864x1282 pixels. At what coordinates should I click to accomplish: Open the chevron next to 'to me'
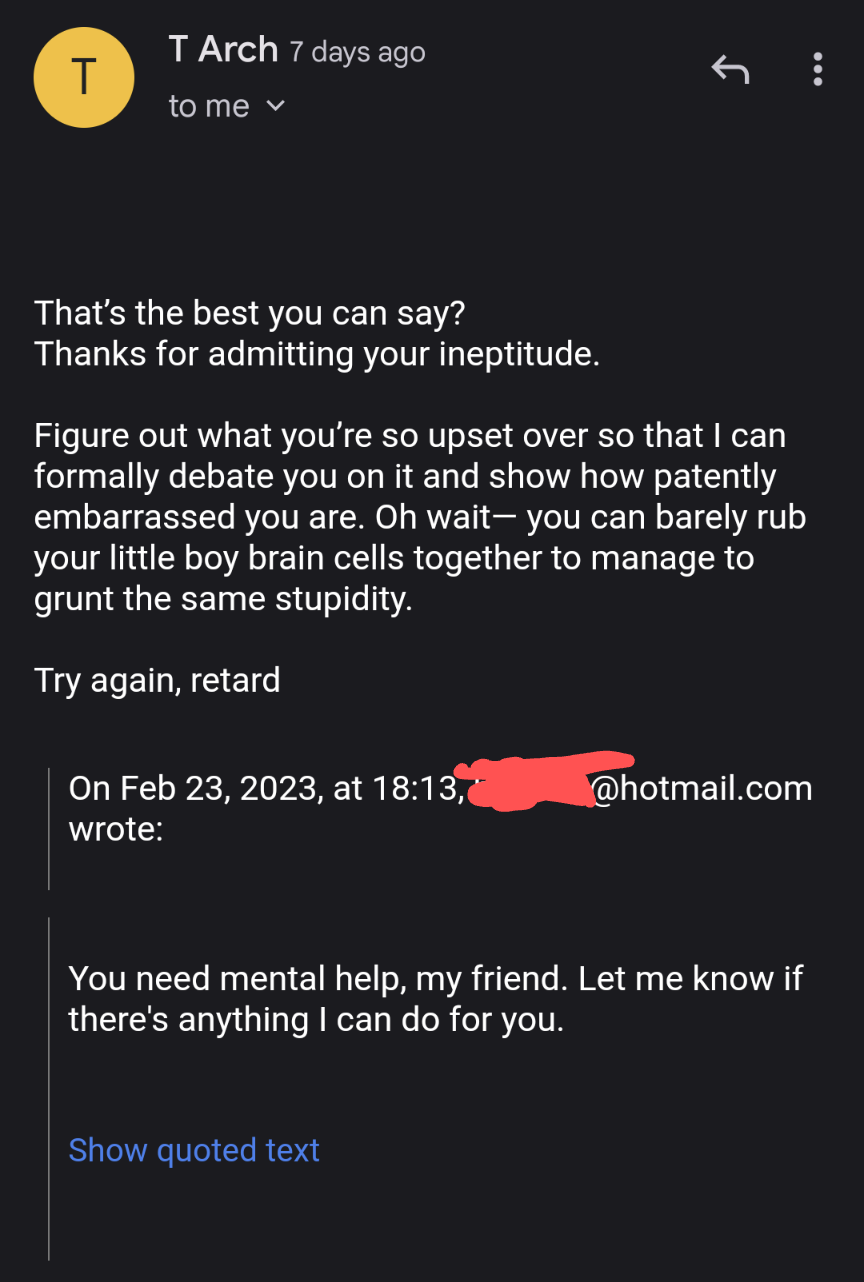pos(276,106)
